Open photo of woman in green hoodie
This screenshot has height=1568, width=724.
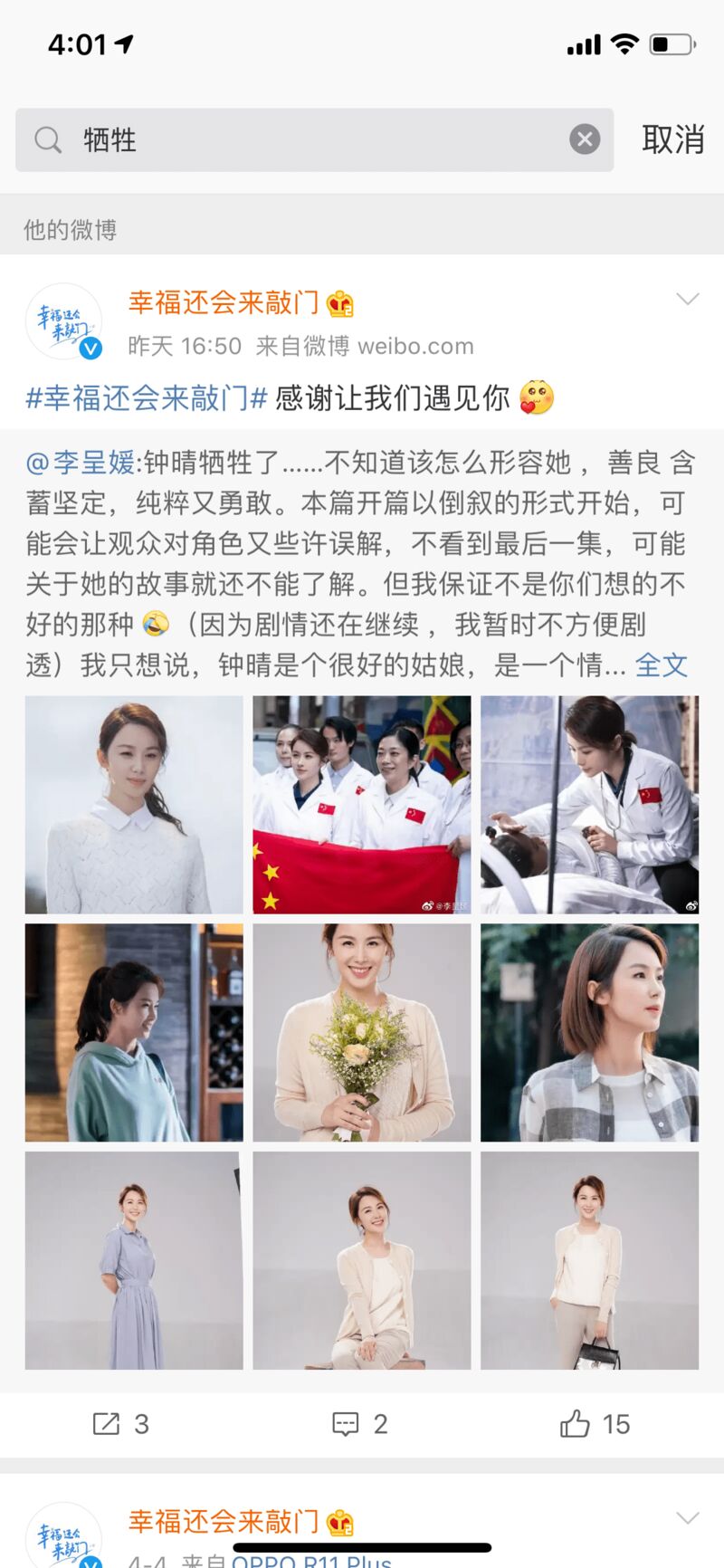tap(134, 1032)
